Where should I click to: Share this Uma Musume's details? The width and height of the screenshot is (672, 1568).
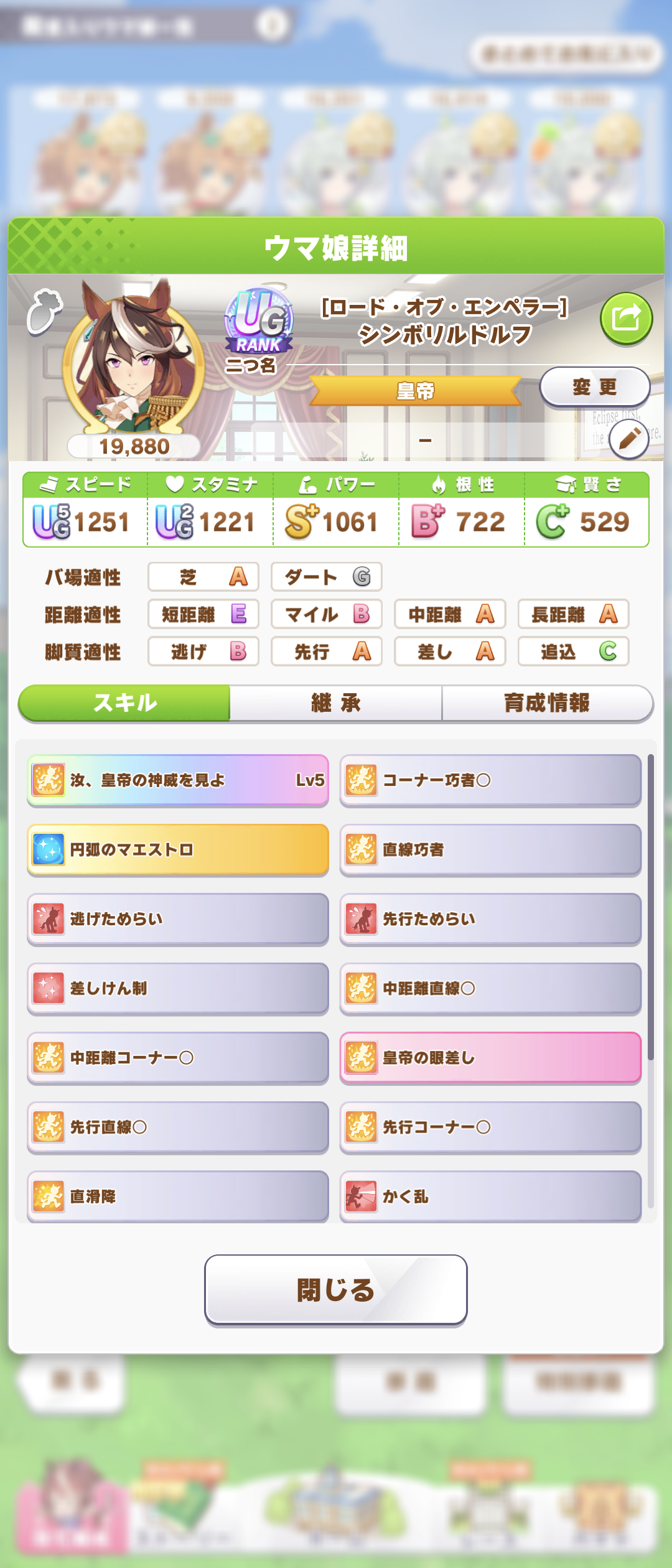[626, 319]
